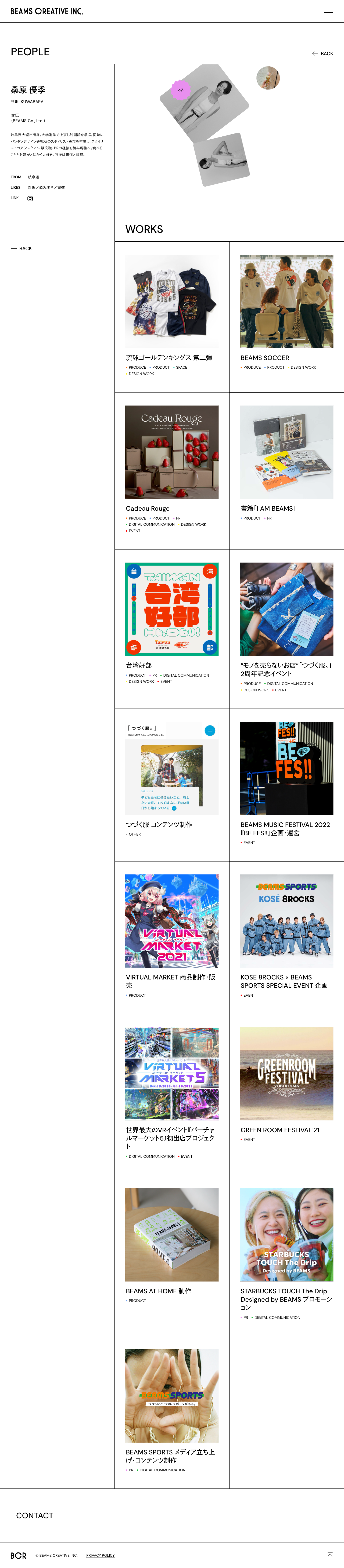Image resolution: width=344 pixels, height=1568 pixels.
Task: Open バーチャルマーケット5 初出店プロジェクト work
Action: [172, 1074]
